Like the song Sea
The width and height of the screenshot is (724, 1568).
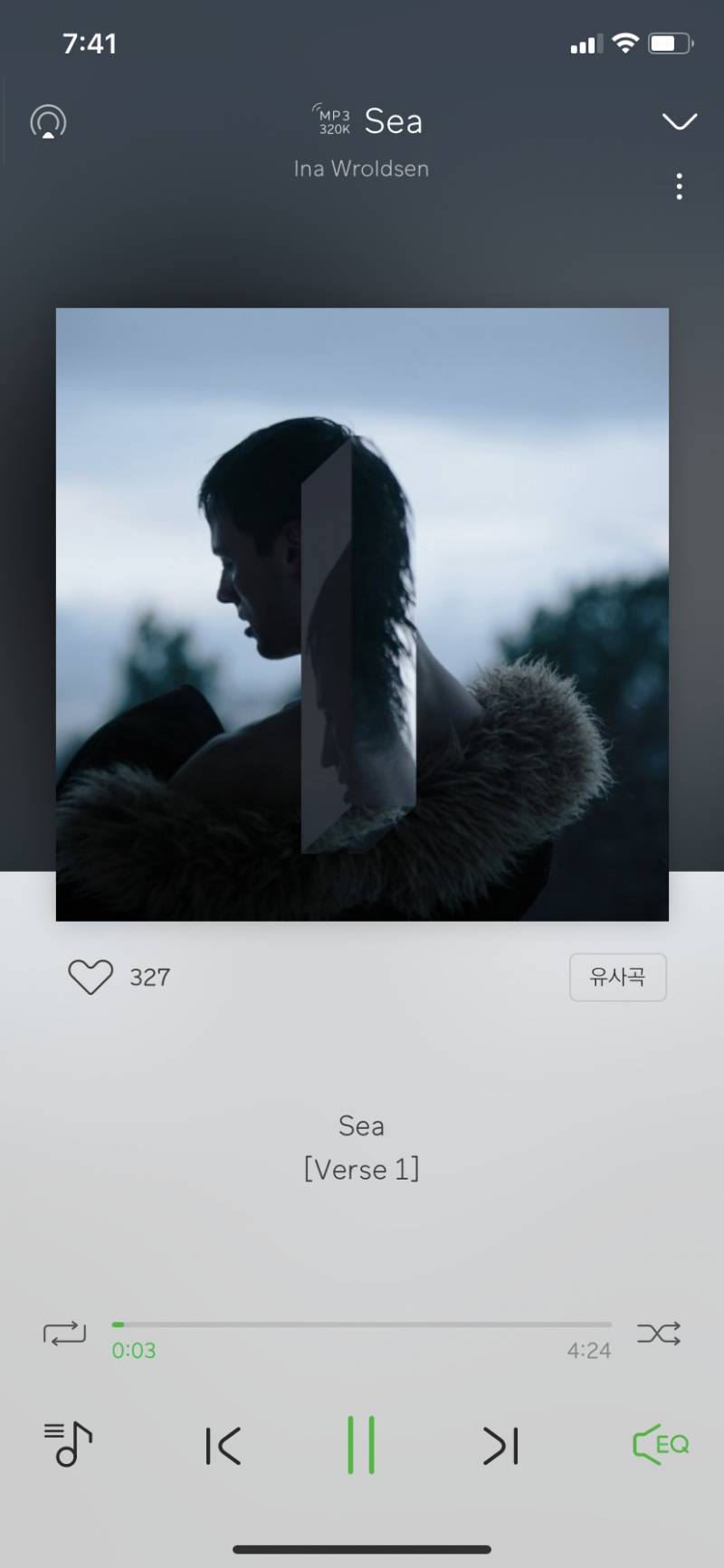pos(90,977)
